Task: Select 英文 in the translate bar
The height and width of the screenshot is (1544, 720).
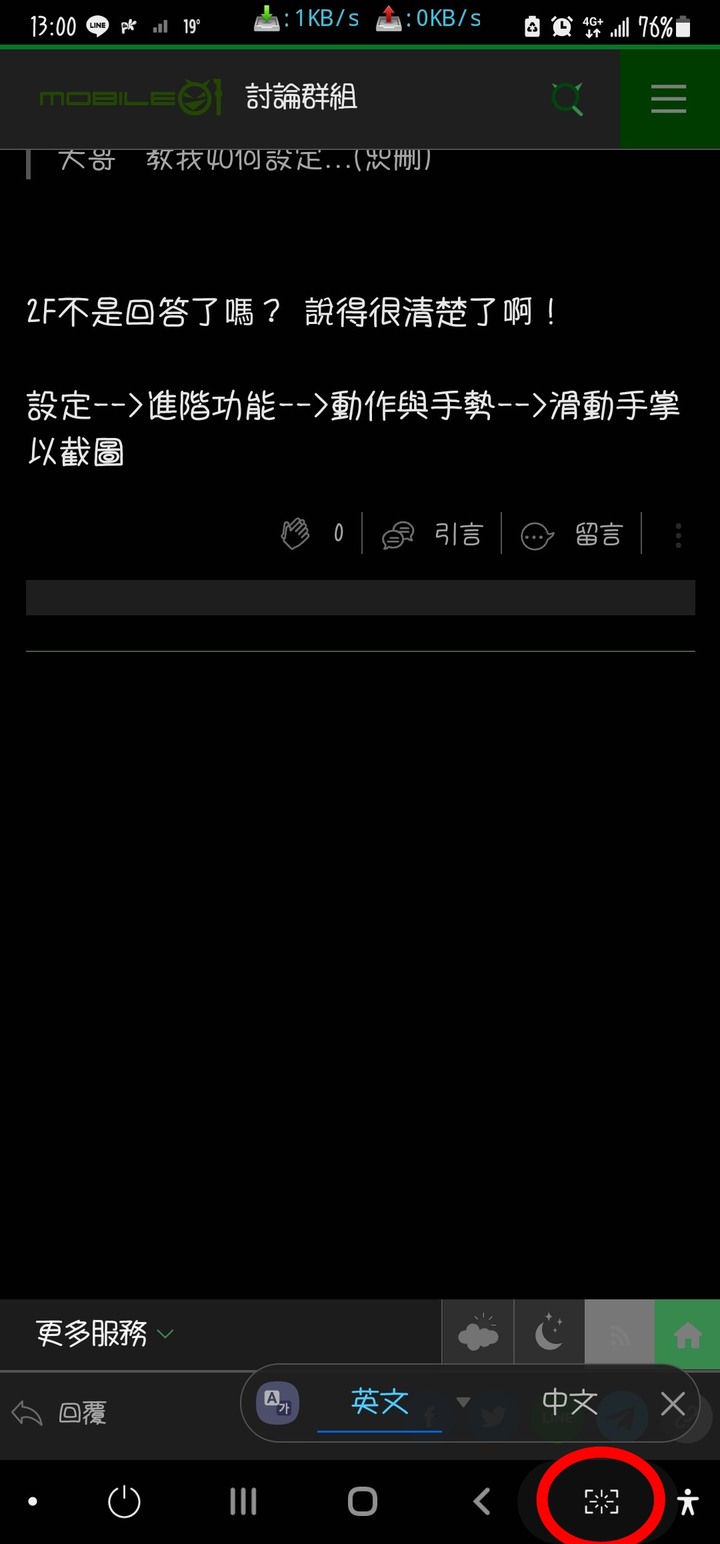Action: click(x=380, y=1402)
